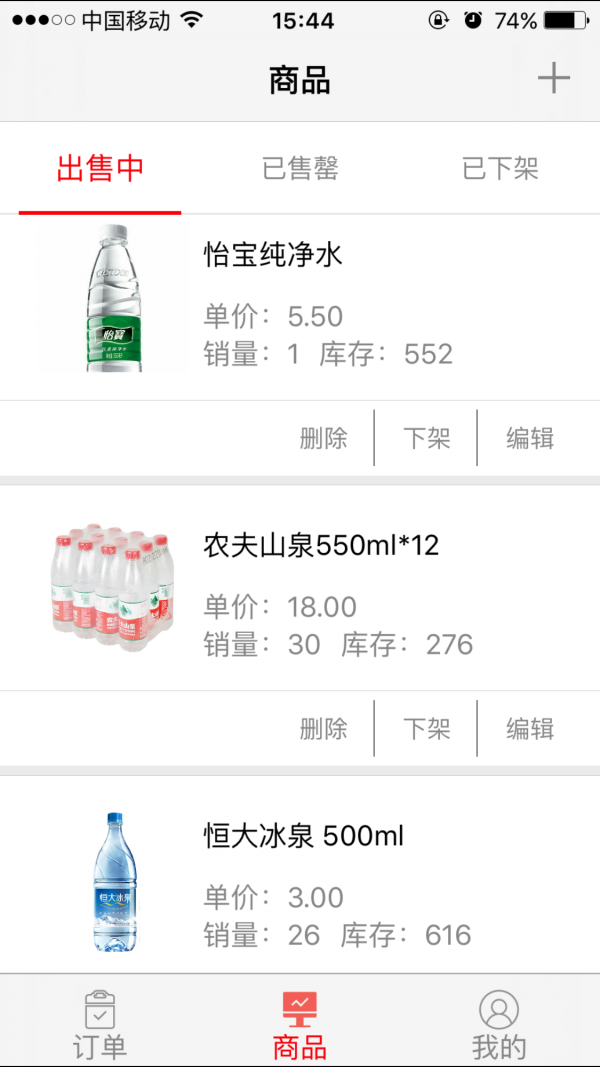Go to the 订单 tab
This screenshot has height=1067, width=600.
[100, 1025]
